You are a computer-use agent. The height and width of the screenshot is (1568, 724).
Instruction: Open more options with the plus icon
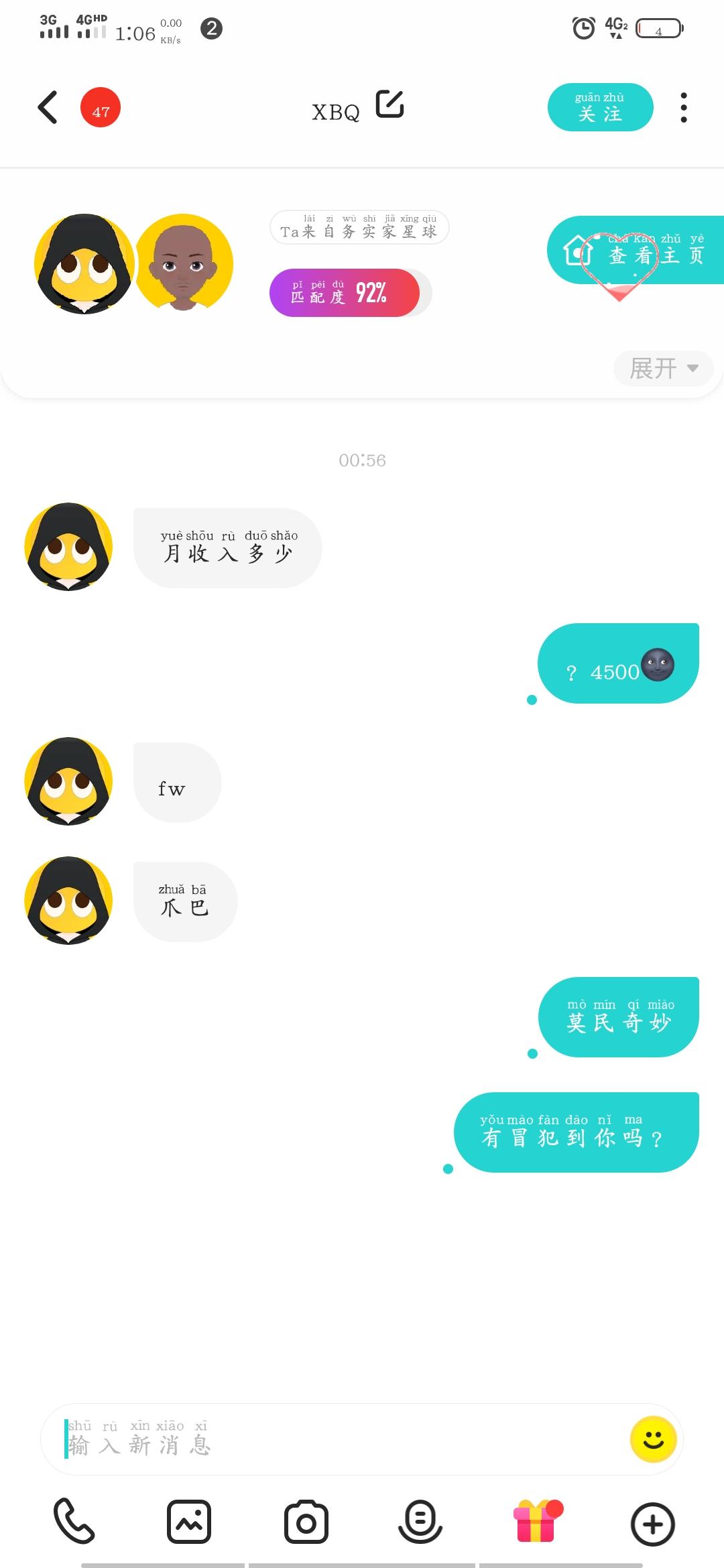[653, 1524]
